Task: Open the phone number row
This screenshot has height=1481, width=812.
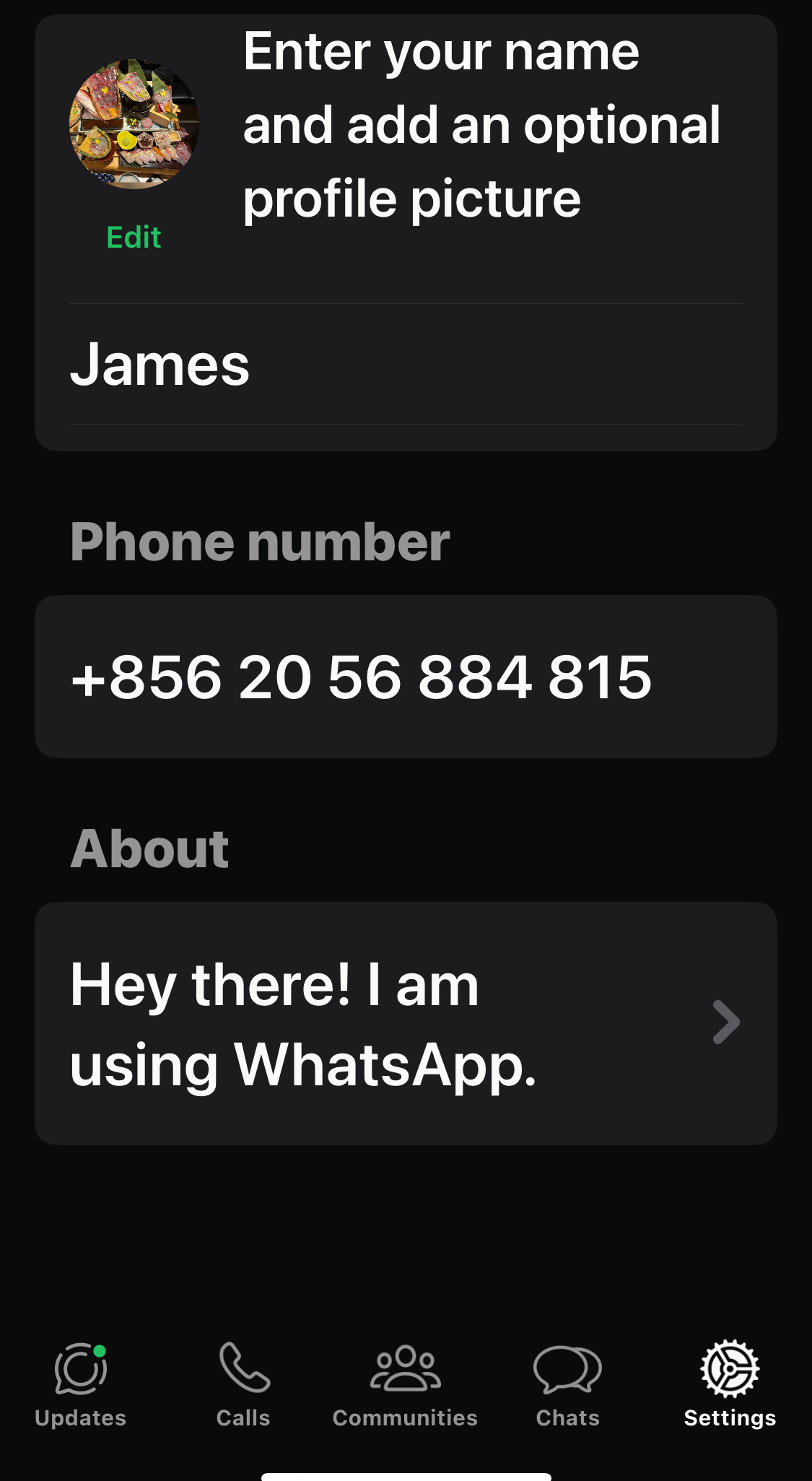Action: [x=406, y=677]
